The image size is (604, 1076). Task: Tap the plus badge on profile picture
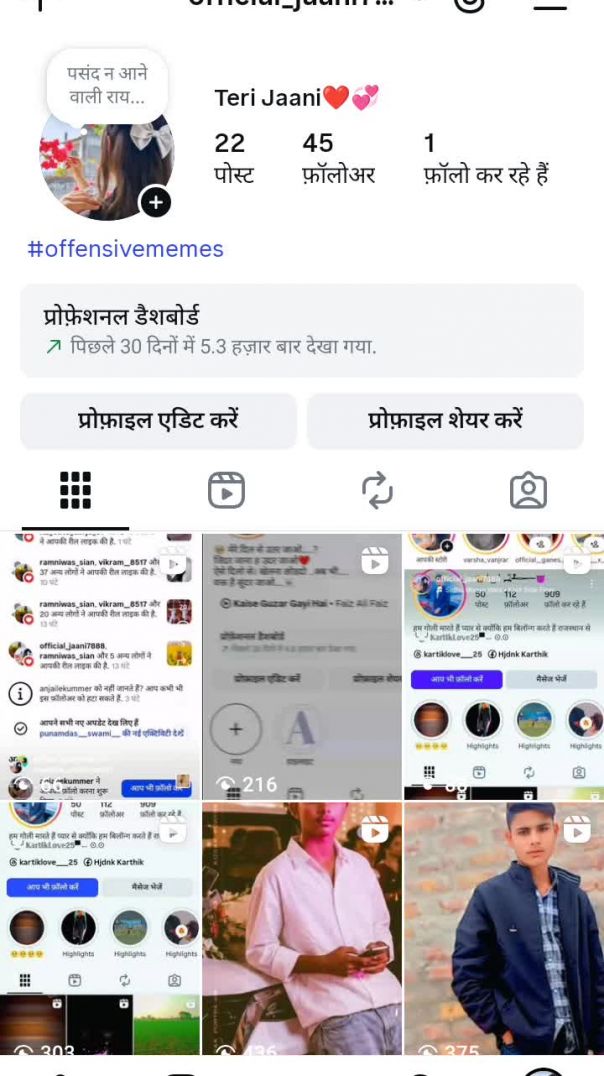click(x=155, y=202)
